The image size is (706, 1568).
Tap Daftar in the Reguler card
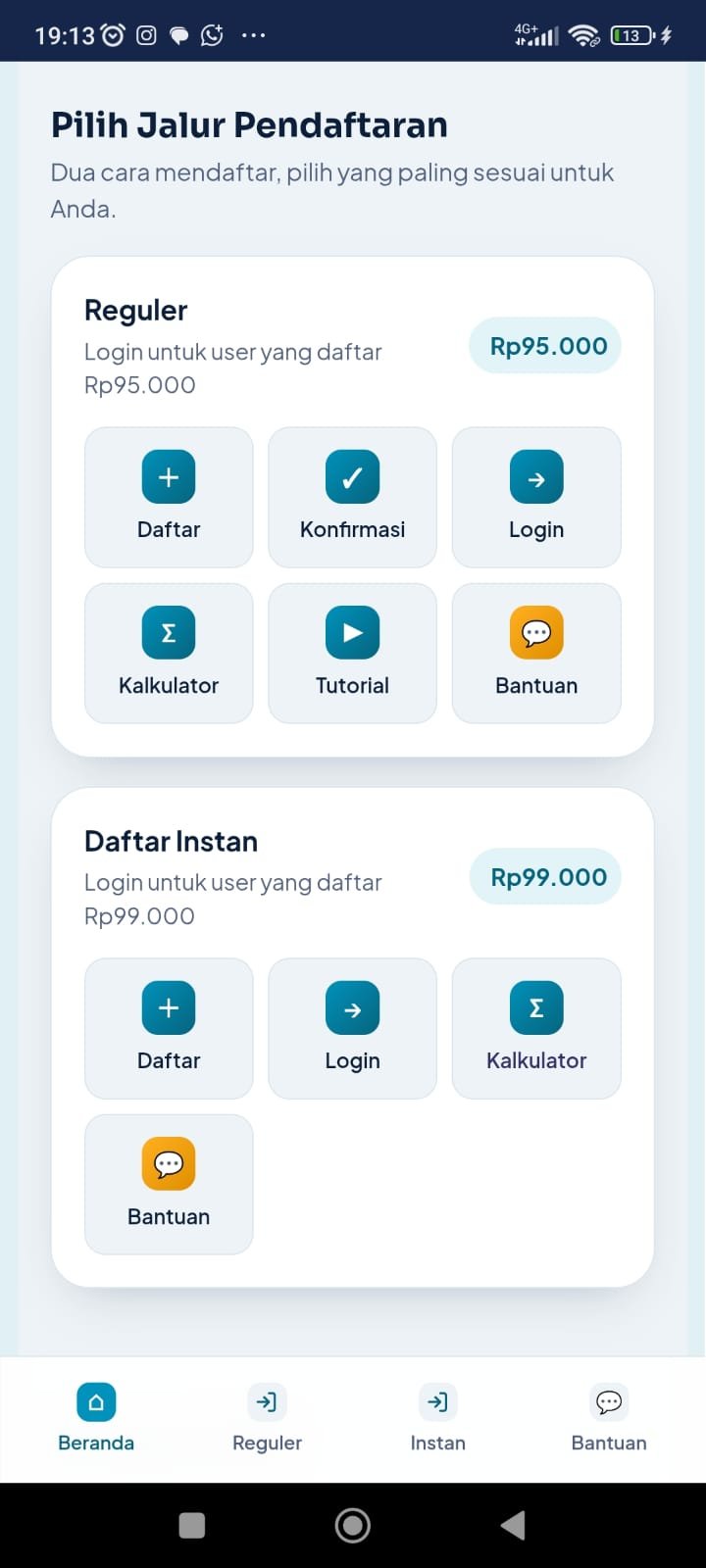tap(169, 497)
